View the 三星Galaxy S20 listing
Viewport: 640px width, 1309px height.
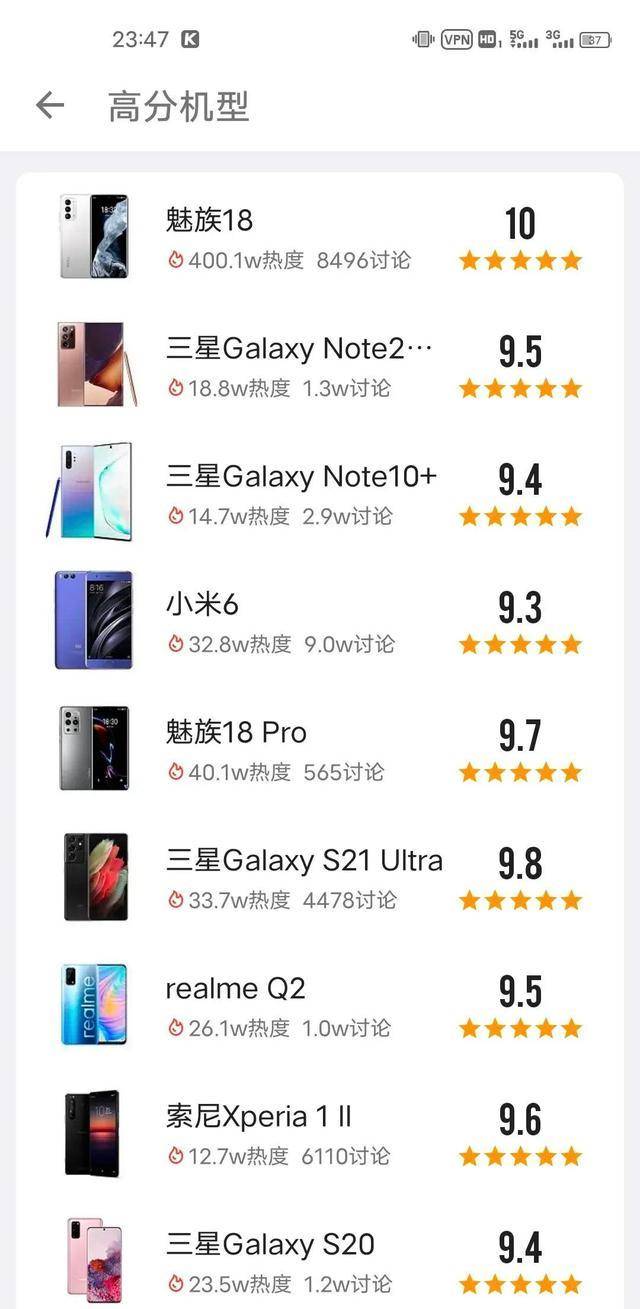coord(270,1245)
